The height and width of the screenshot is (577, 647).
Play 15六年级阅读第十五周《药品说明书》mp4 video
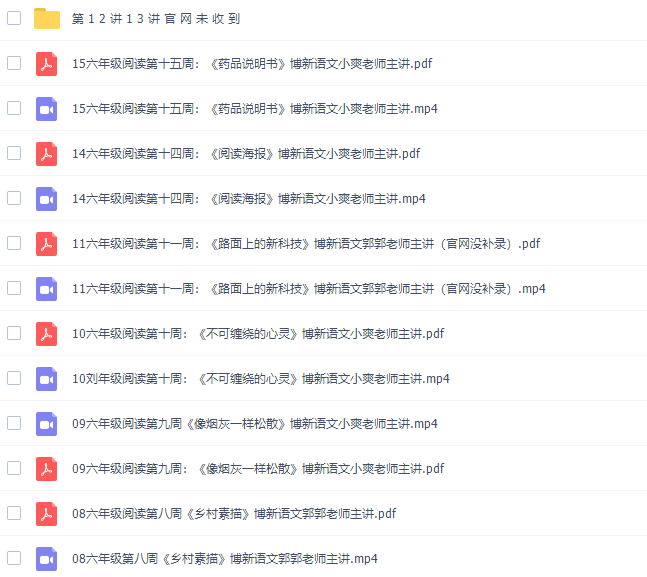coord(254,109)
